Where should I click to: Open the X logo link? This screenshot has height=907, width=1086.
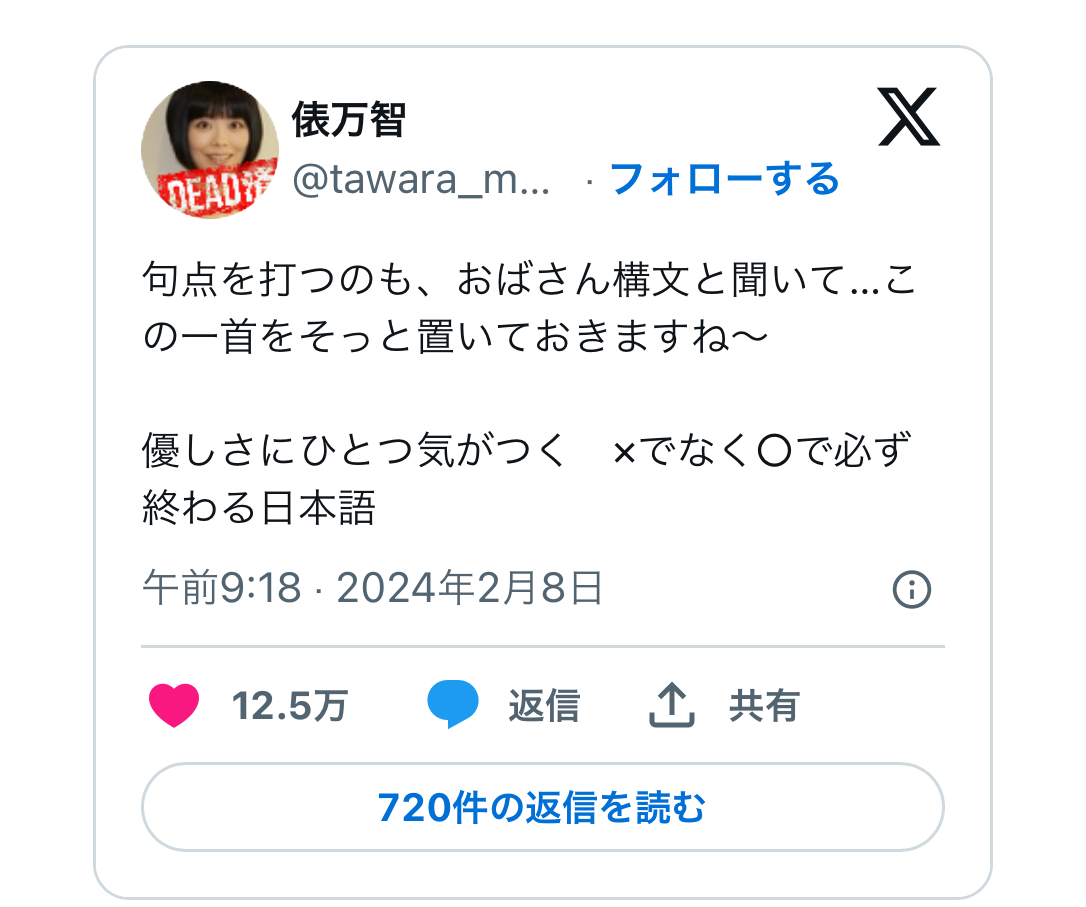(908, 117)
